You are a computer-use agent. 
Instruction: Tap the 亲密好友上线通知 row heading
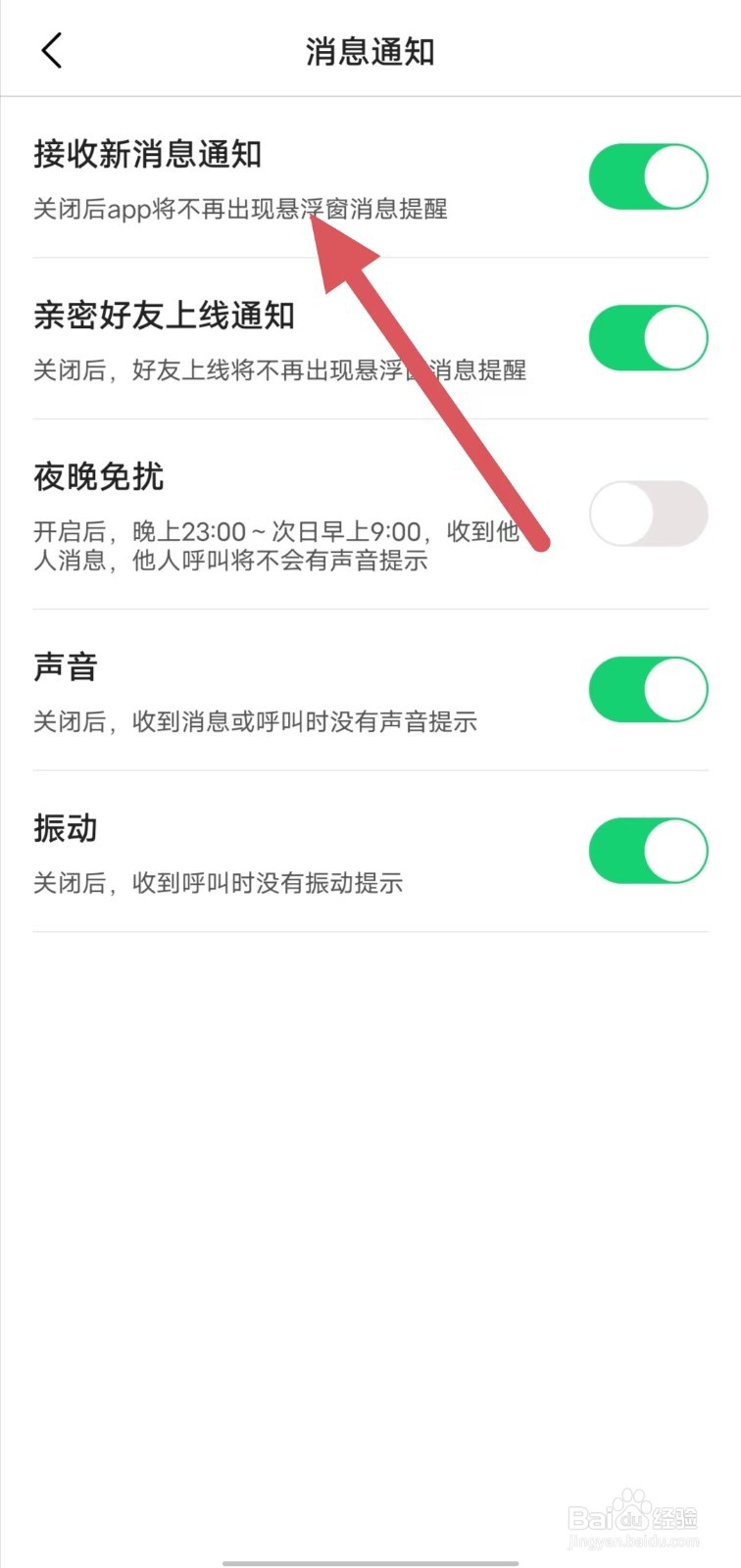pyautogui.click(x=164, y=316)
